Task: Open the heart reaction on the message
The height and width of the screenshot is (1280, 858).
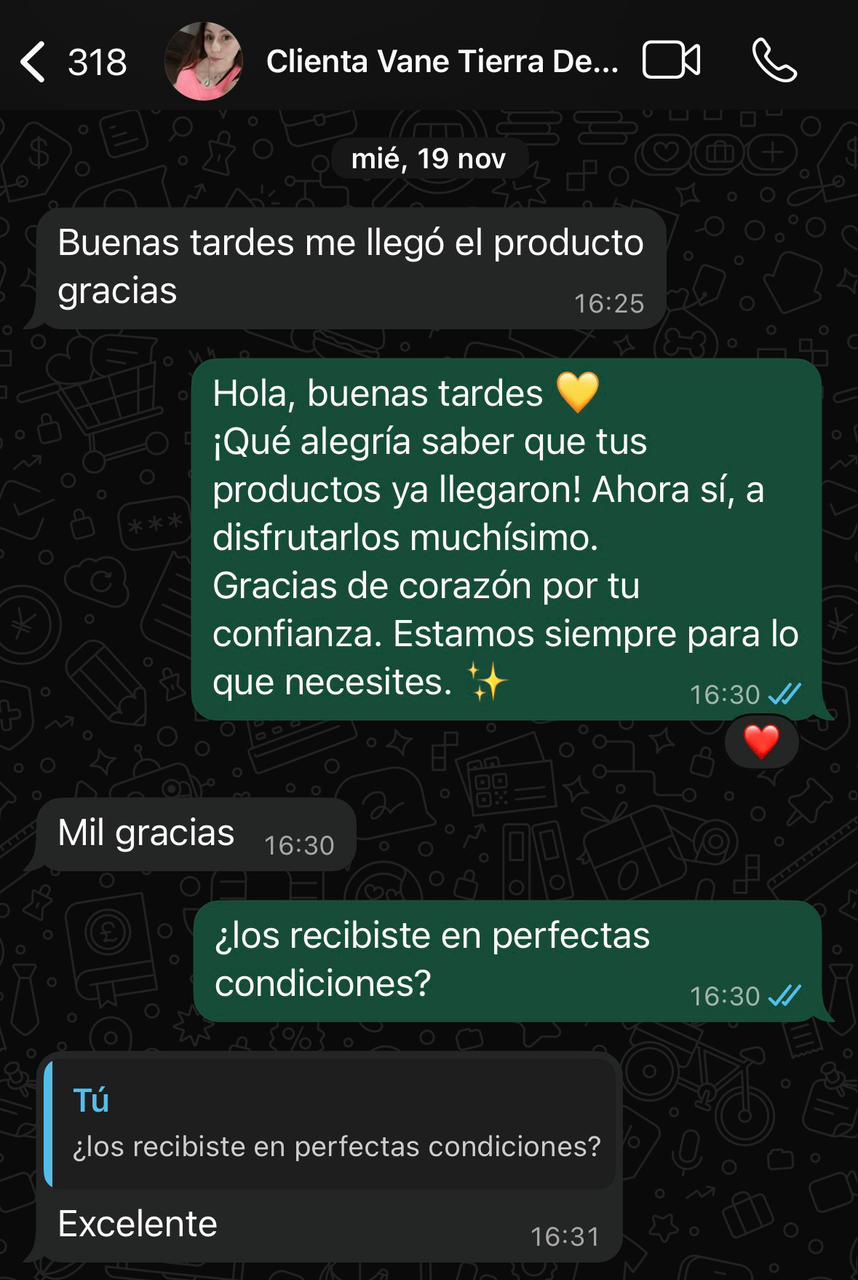Action: coord(761,742)
